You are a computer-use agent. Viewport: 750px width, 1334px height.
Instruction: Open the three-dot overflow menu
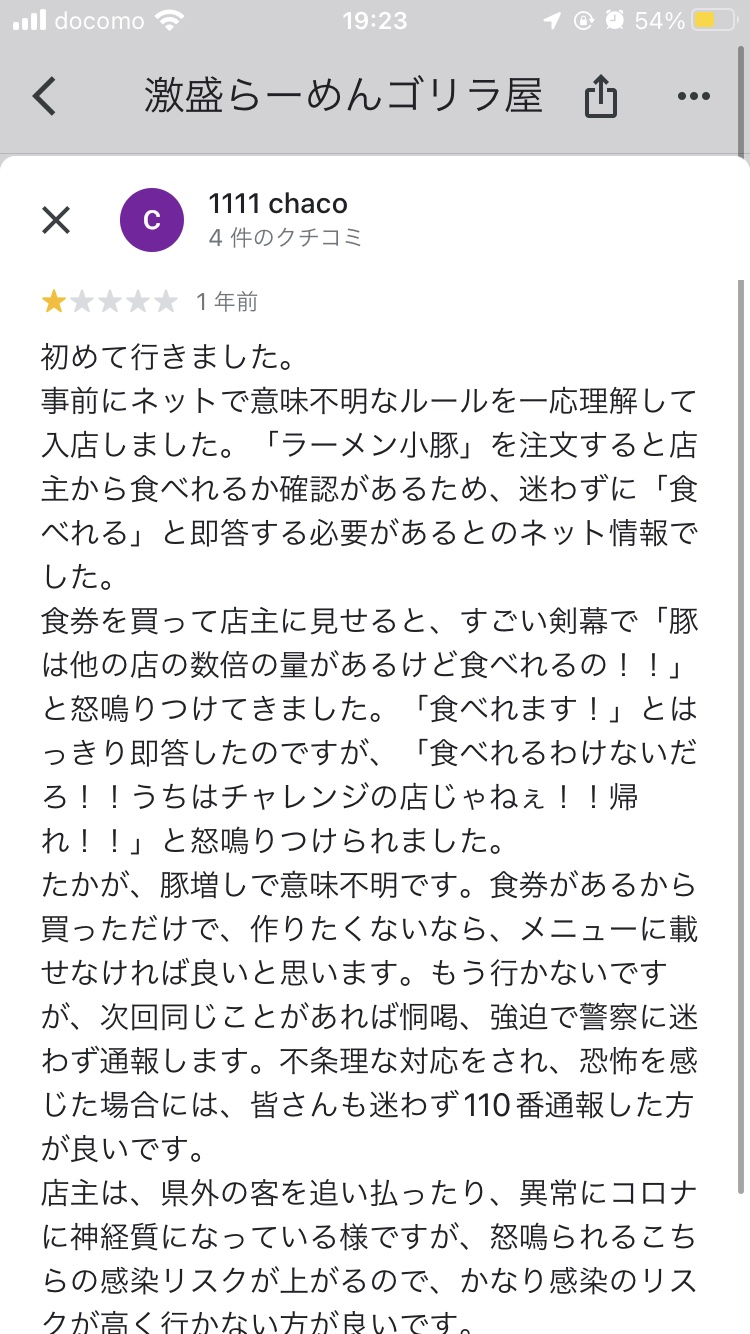pyautogui.click(x=693, y=97)
